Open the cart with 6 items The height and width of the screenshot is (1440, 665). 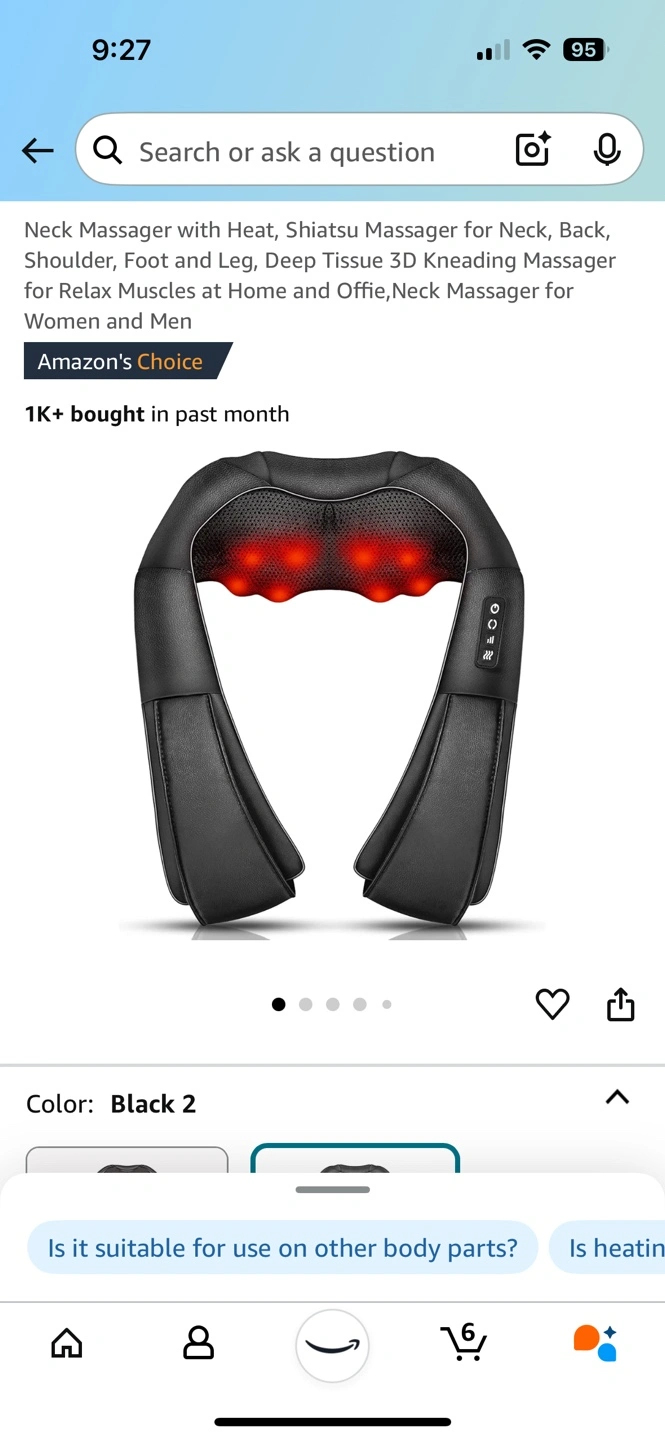tap(464, 1341)
